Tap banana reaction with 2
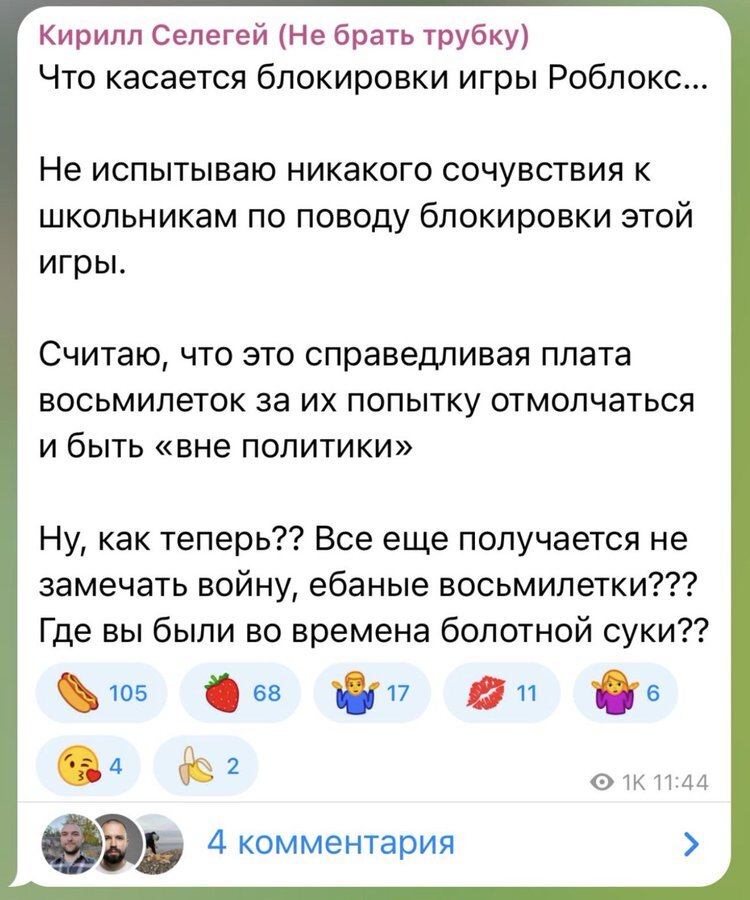This screenshot has height=900, width=750. 209,767
